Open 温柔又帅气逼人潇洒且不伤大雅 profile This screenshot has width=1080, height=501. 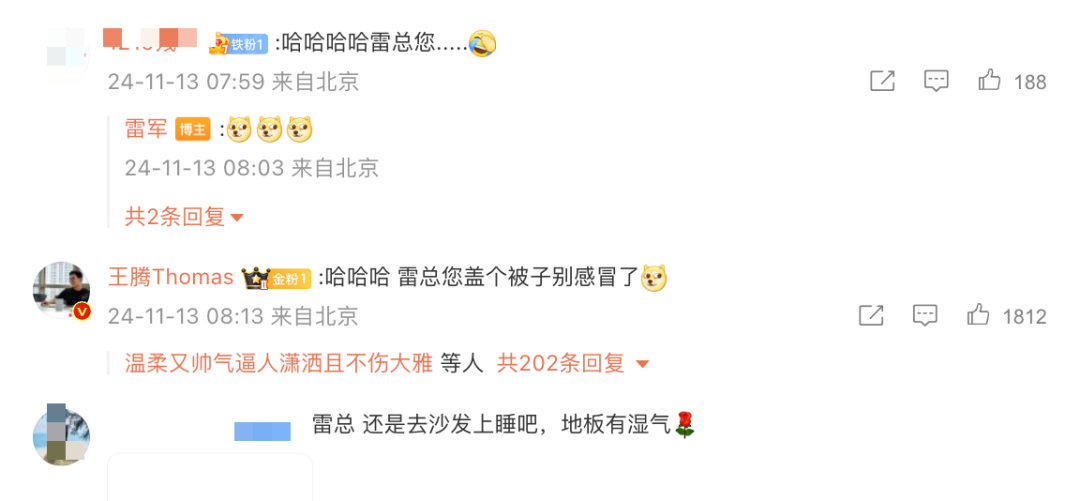278,363
